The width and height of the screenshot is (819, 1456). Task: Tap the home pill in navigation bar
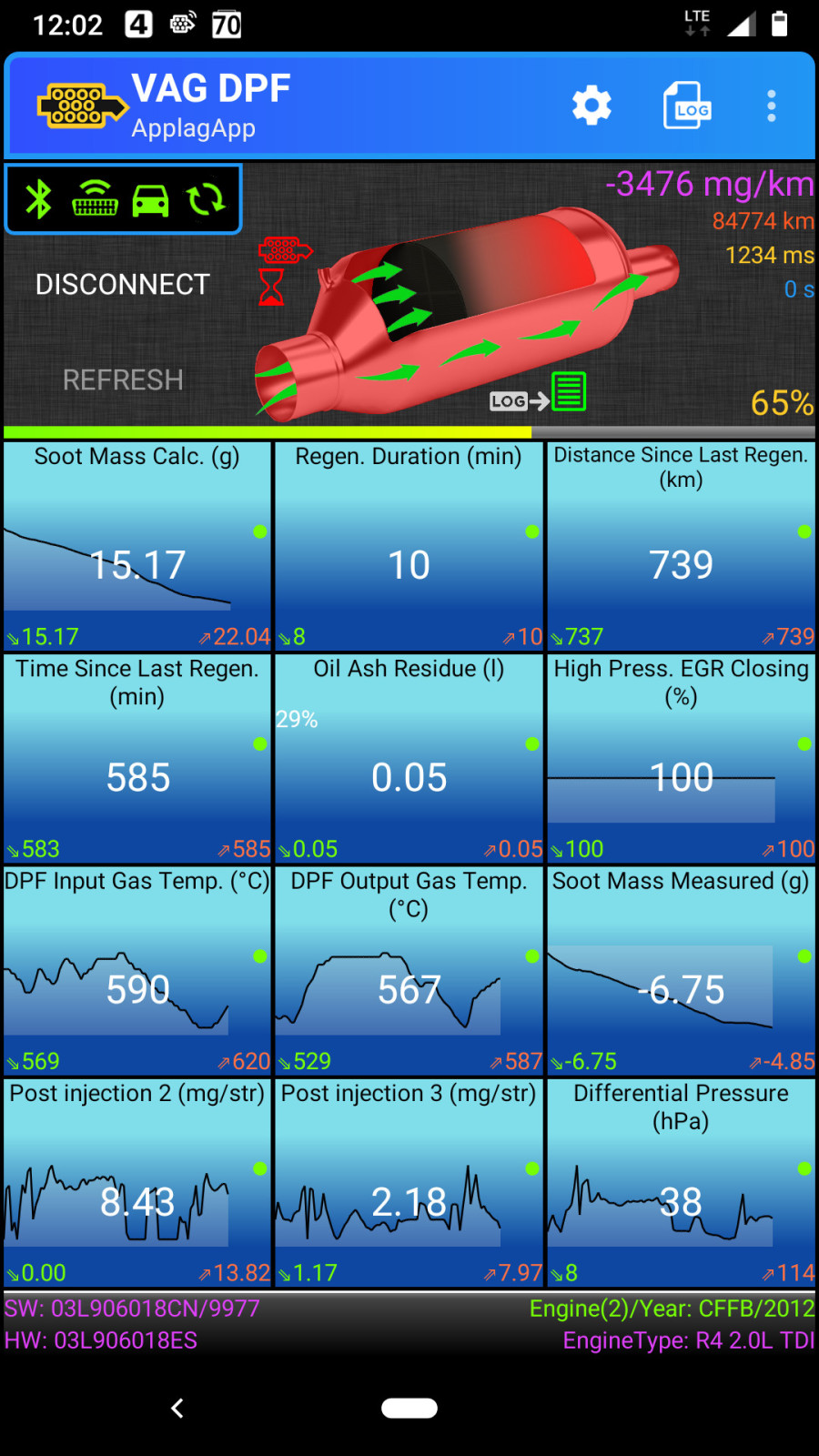click(409, 1409)
